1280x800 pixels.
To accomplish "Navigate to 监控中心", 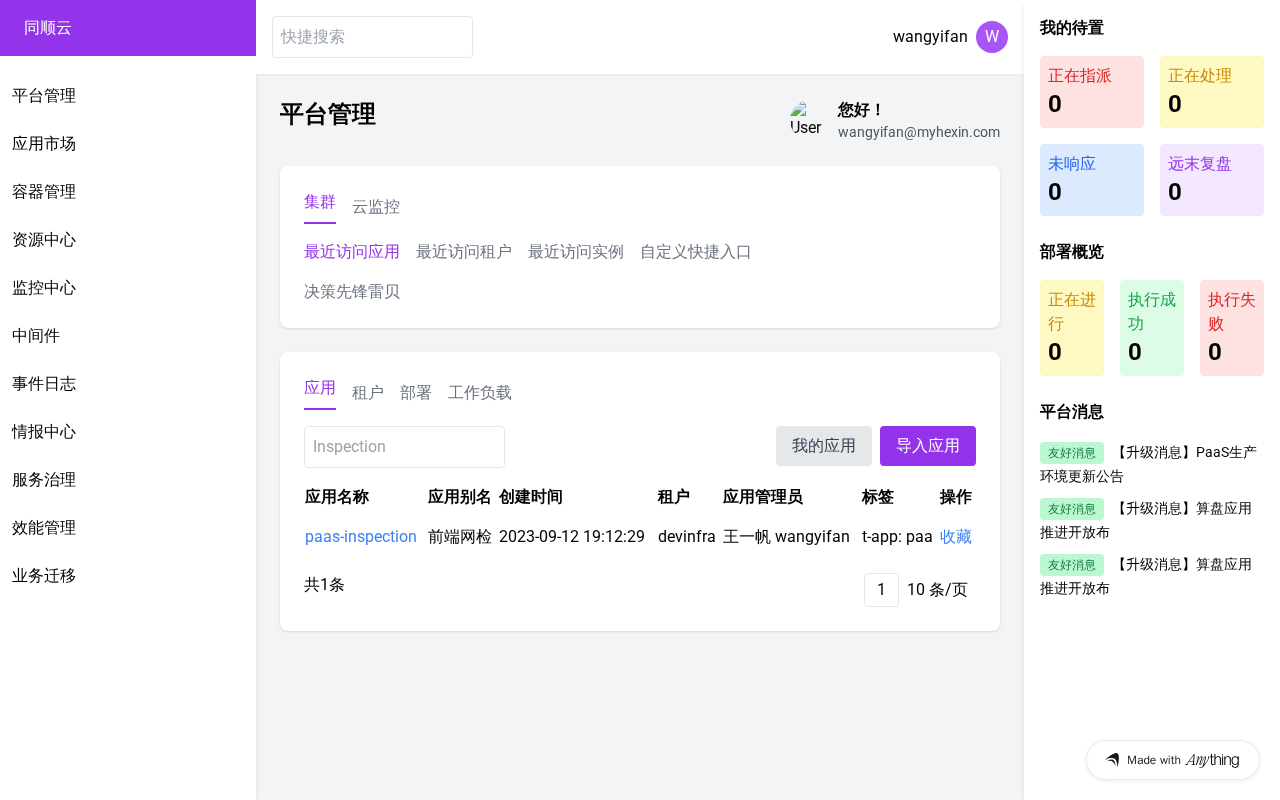I will point(44,288).
